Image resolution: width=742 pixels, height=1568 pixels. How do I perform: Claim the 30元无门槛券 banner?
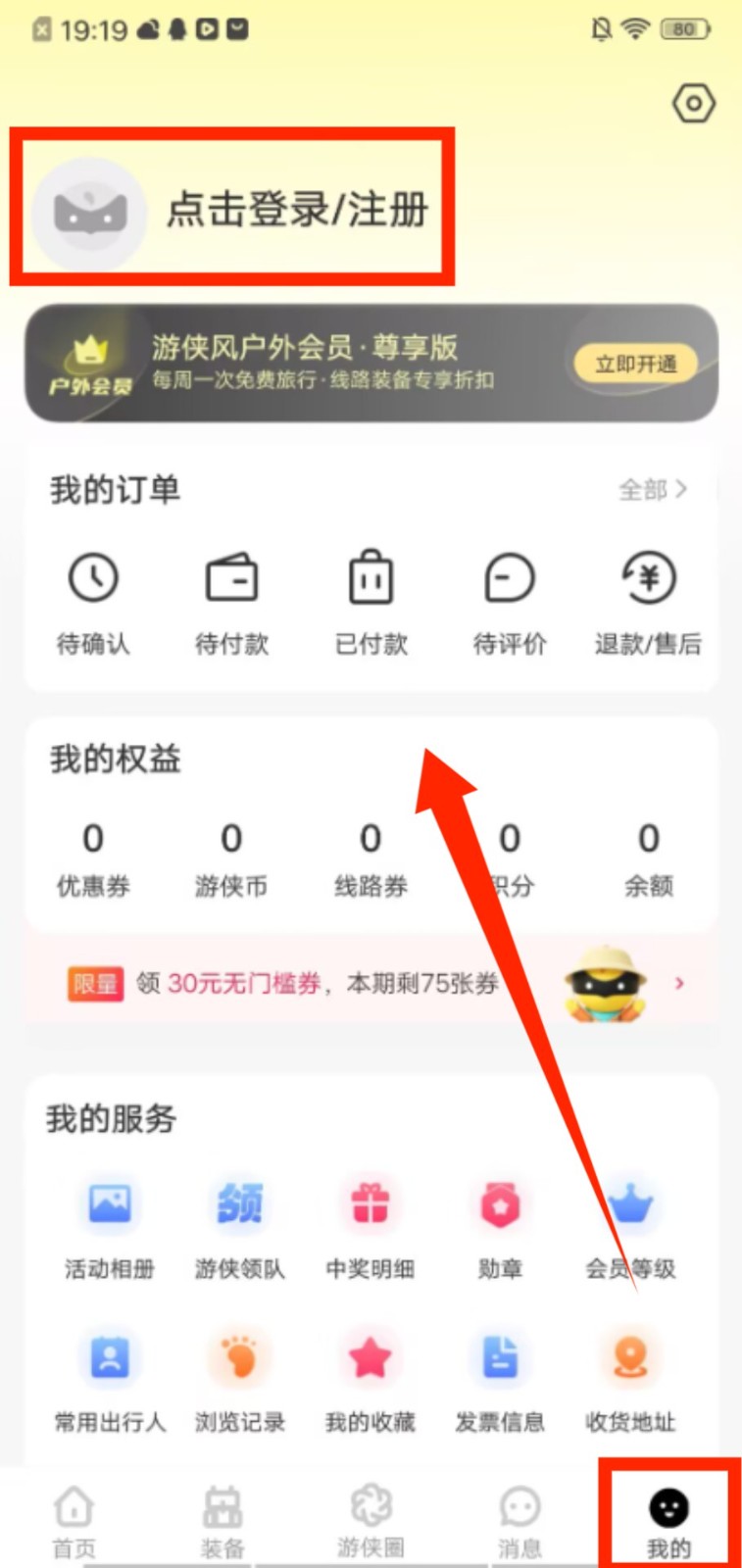(371, 983)
